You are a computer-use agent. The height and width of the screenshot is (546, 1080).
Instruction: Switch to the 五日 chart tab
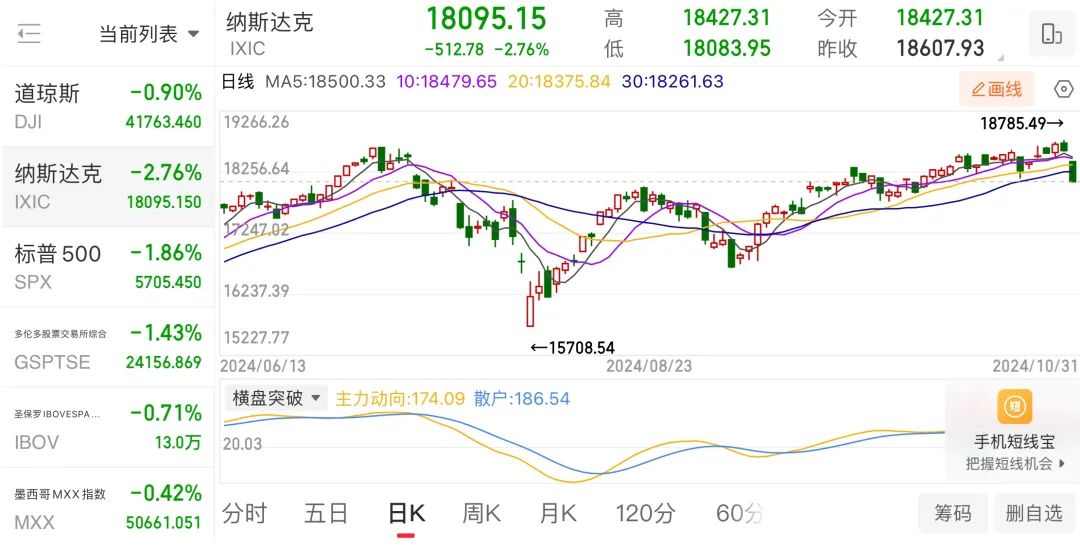tap(326, 514)
